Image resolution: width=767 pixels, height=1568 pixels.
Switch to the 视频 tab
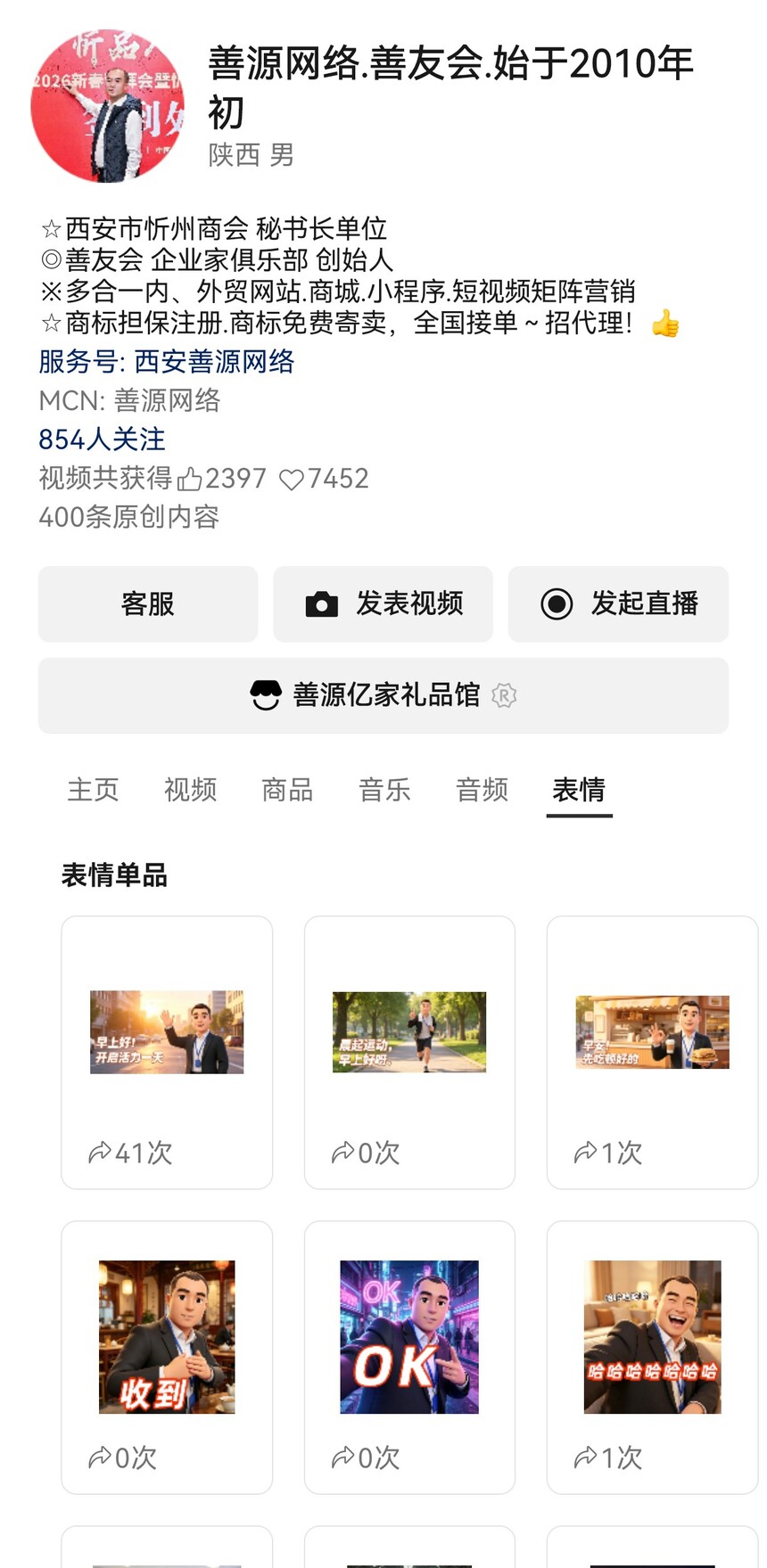click(x=190, y=790)
